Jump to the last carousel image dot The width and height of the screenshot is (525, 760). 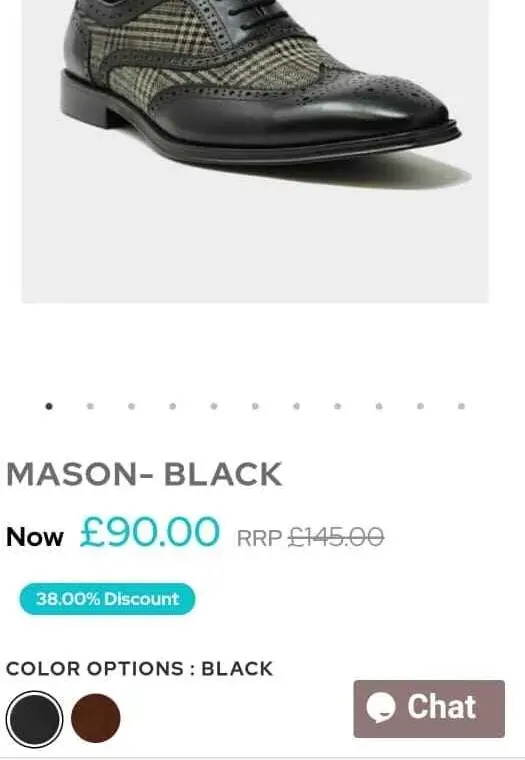coord(461,406)
